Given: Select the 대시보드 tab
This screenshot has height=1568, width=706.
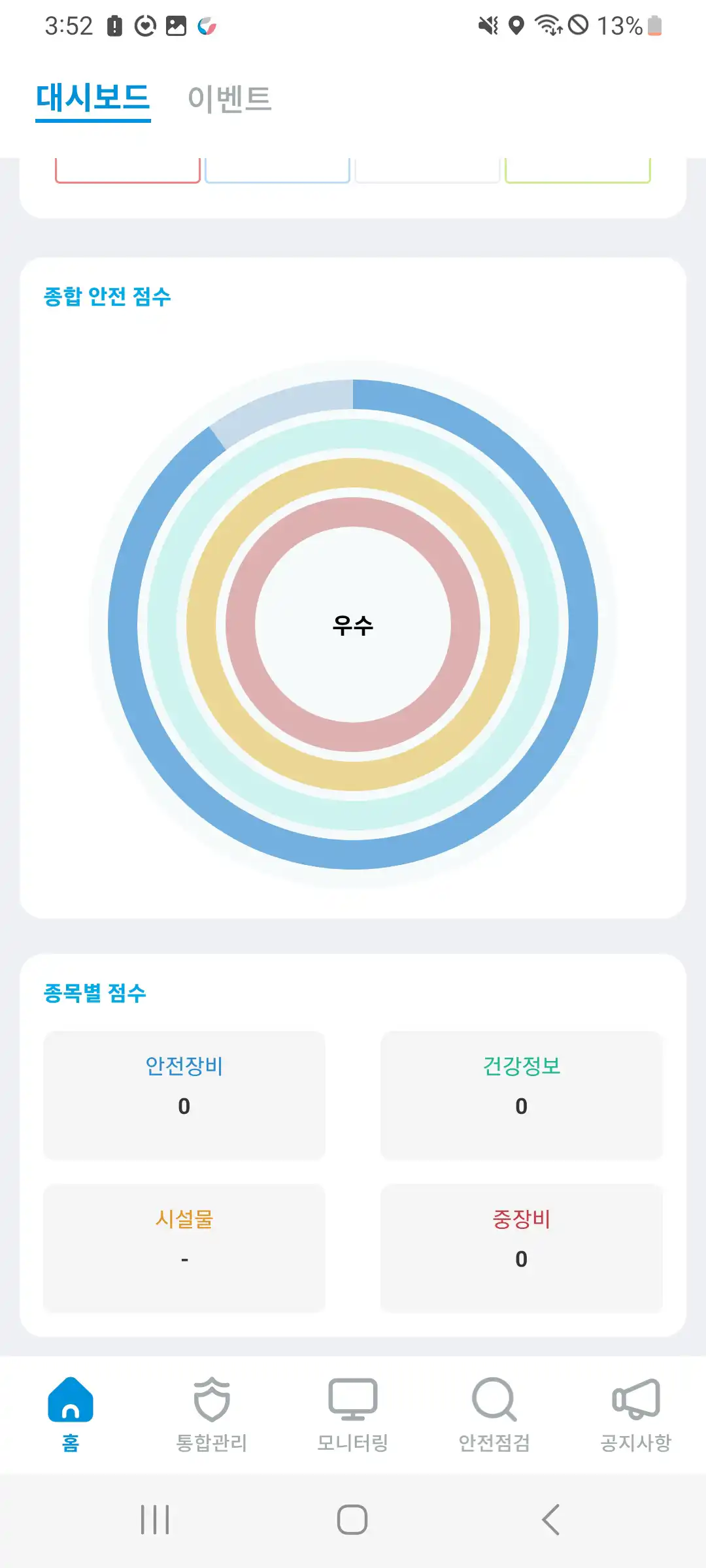Looking at the screenshot, I should tap(93, 99).
